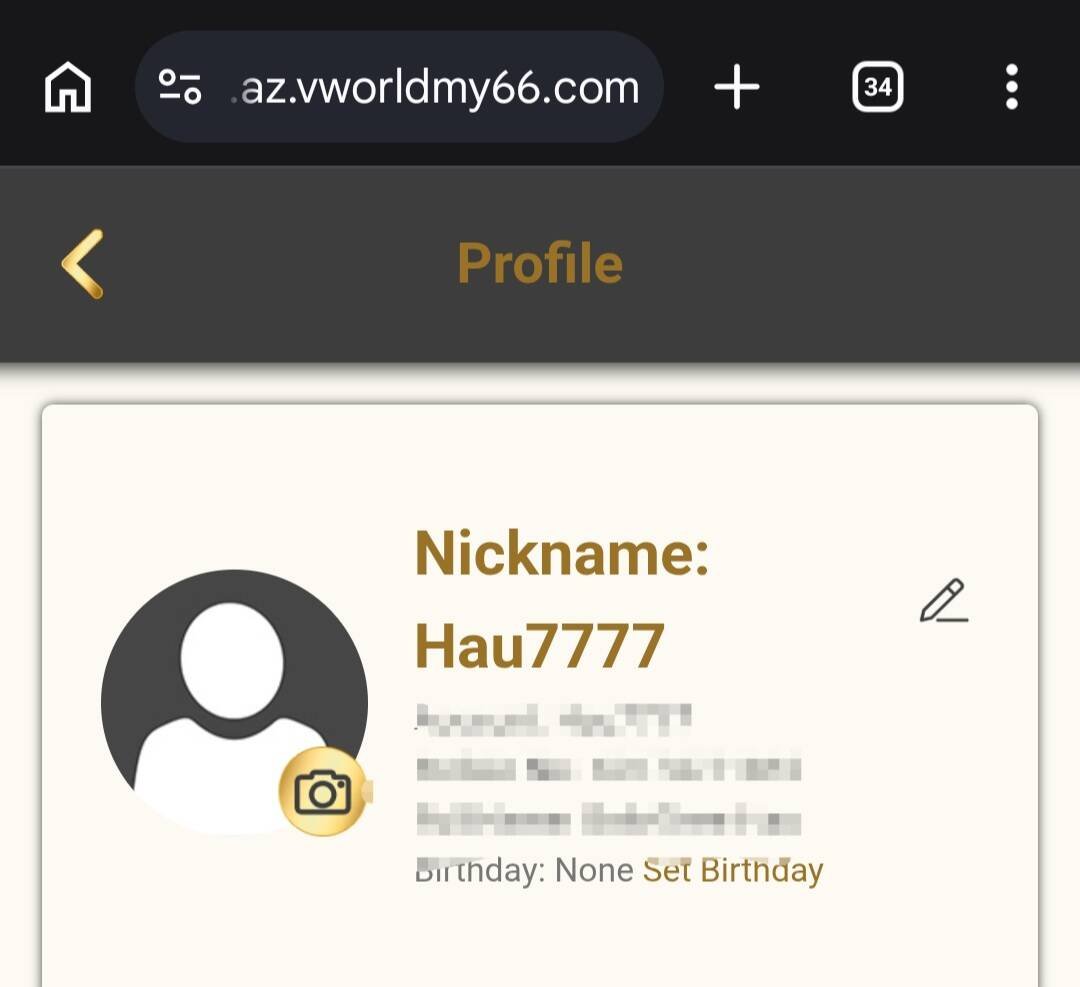Tap the address bar showing az.vworldmy66.com
Image resolution: width=1080 pixels, height=987 pixels.
(435, 88)
